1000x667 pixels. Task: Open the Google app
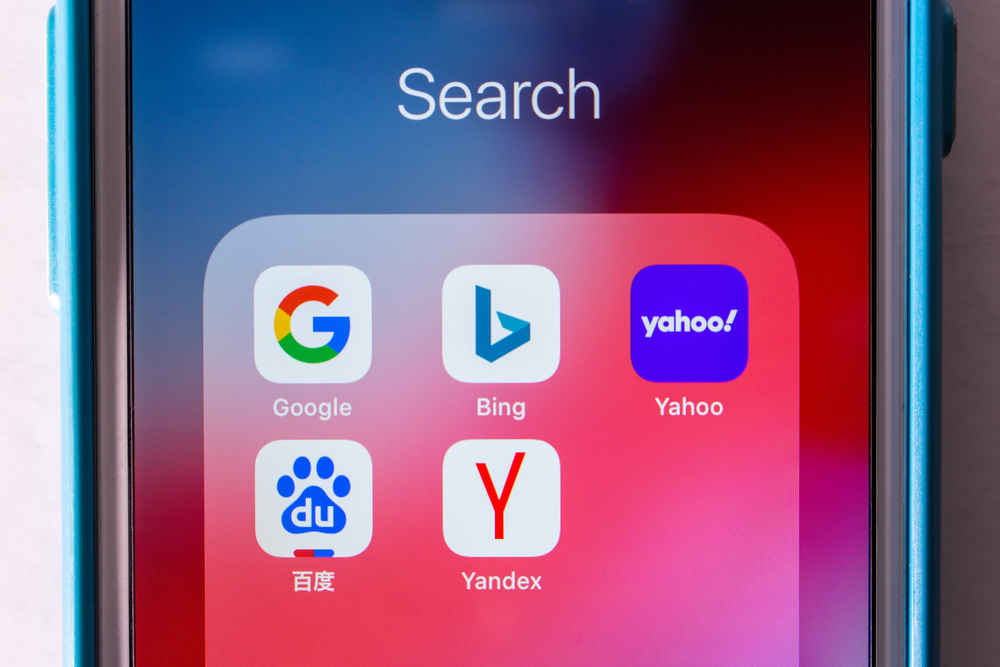312,324
